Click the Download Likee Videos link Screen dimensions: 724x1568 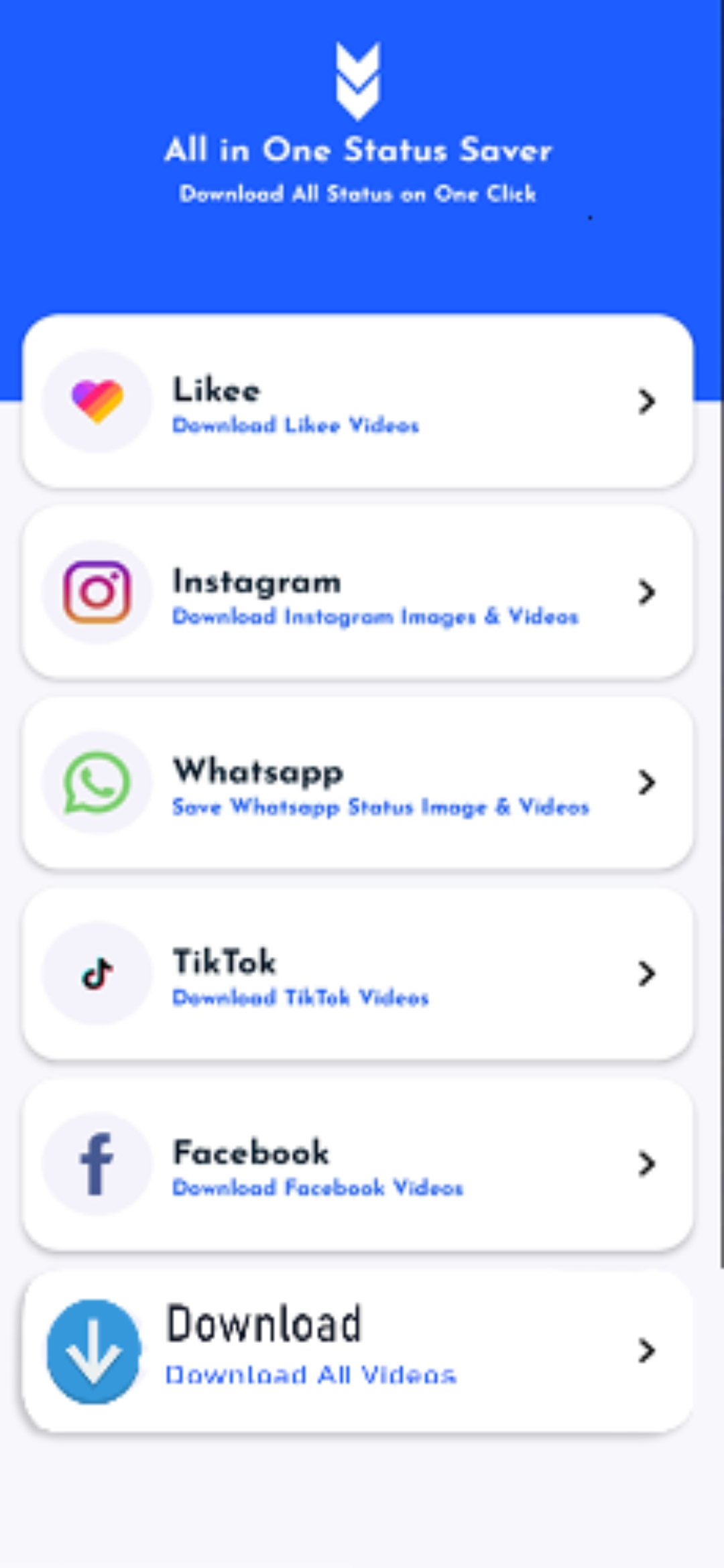tap(295, 426)
